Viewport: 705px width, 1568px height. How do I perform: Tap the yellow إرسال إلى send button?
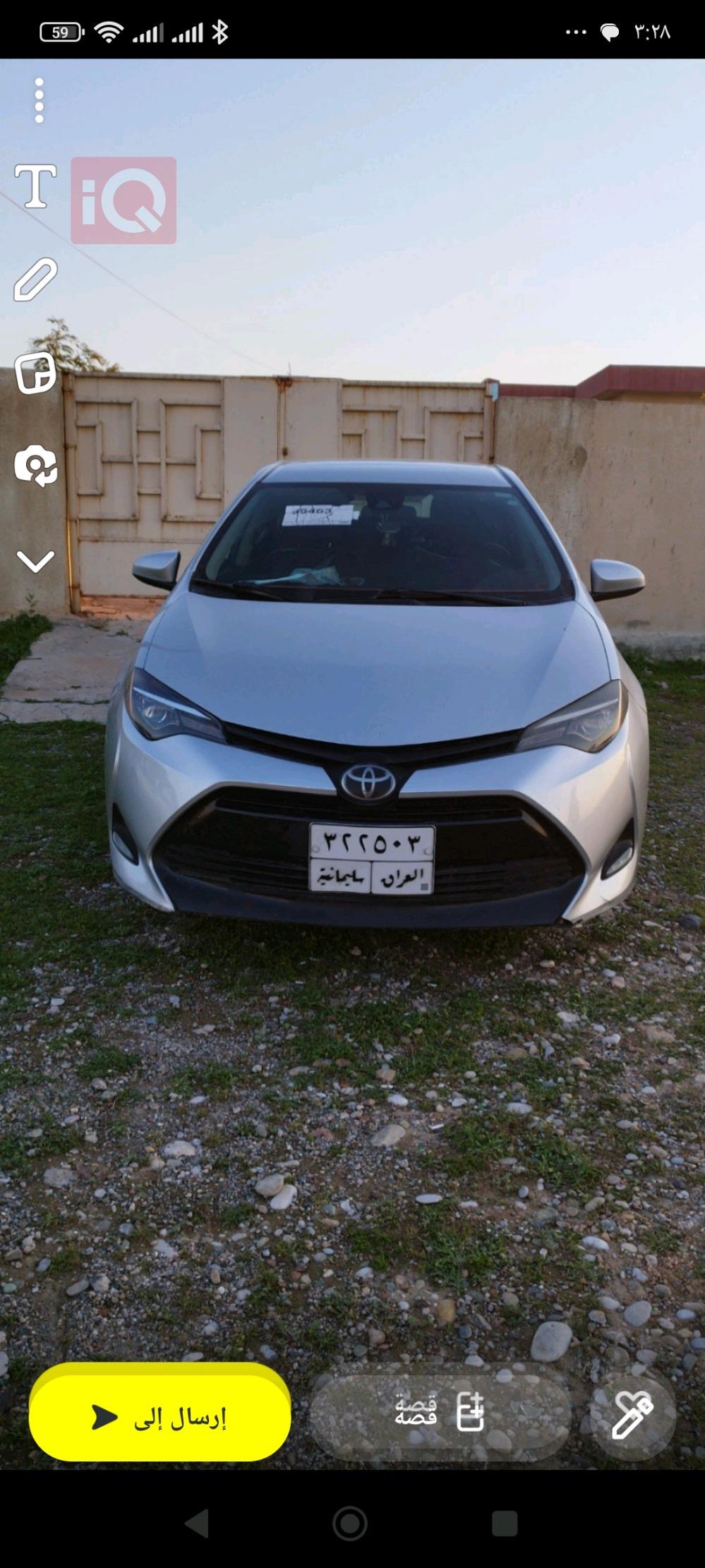[x=160, y=1416]
